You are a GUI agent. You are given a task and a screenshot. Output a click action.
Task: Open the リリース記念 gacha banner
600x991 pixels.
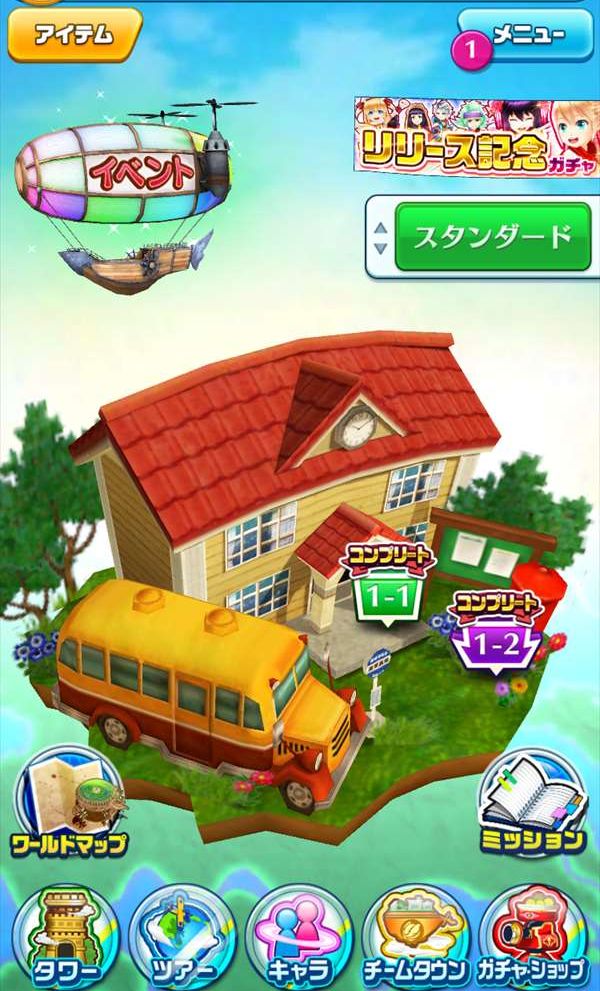(x=476, y=137)
